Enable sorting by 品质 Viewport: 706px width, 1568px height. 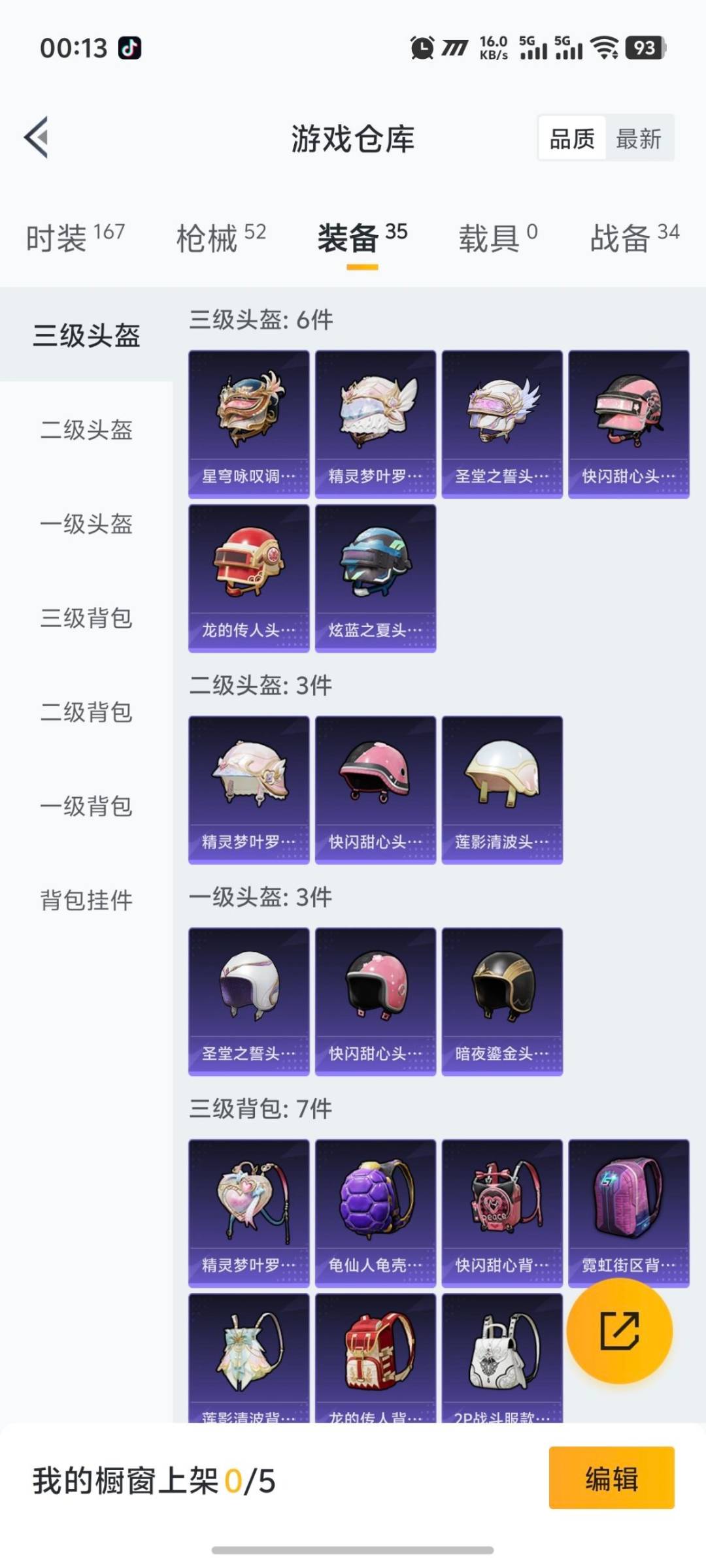(572, 139)
